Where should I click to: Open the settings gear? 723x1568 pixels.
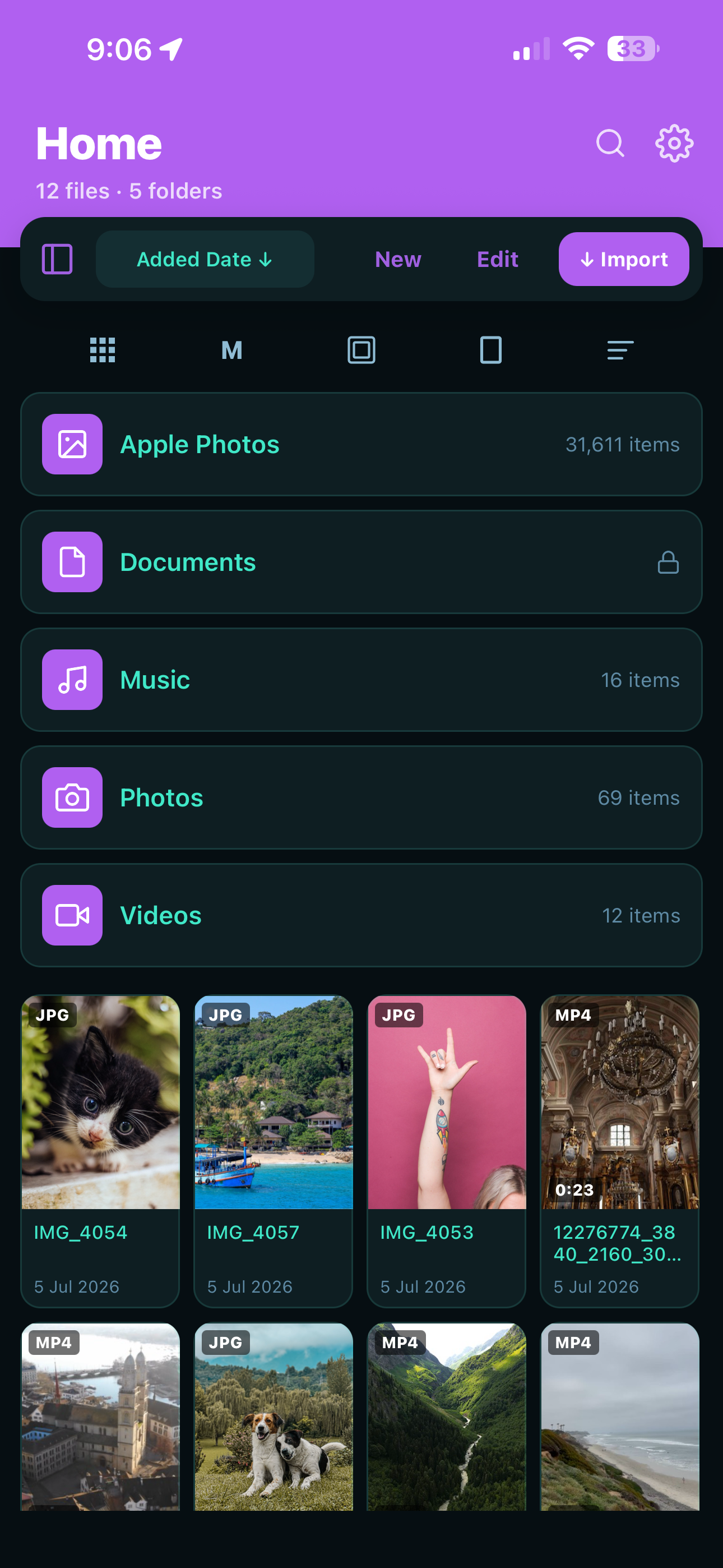674,144
